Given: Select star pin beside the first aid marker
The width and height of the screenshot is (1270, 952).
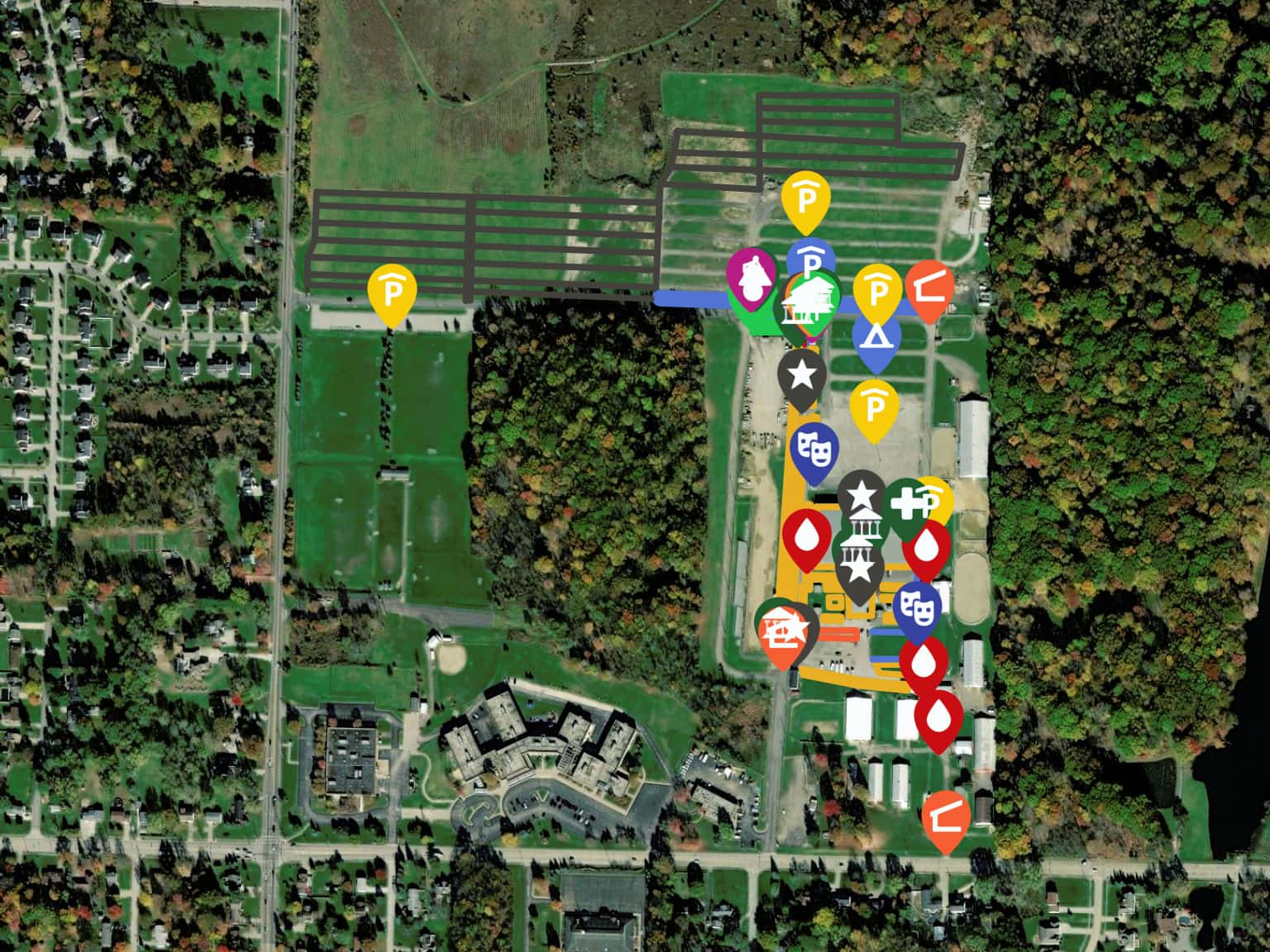Looking at the screenshot, I should click(861, 494).
